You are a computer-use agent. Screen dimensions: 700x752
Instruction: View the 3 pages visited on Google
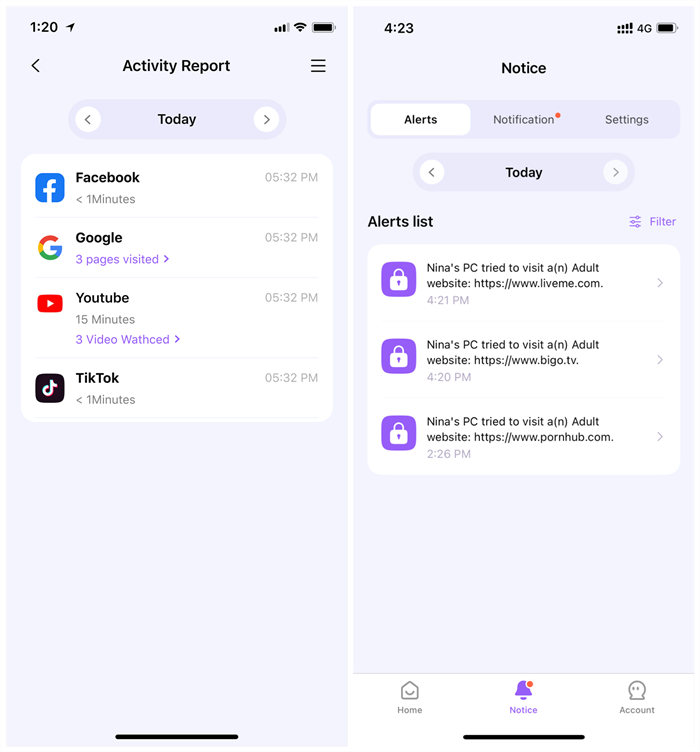tap(122, 259)
